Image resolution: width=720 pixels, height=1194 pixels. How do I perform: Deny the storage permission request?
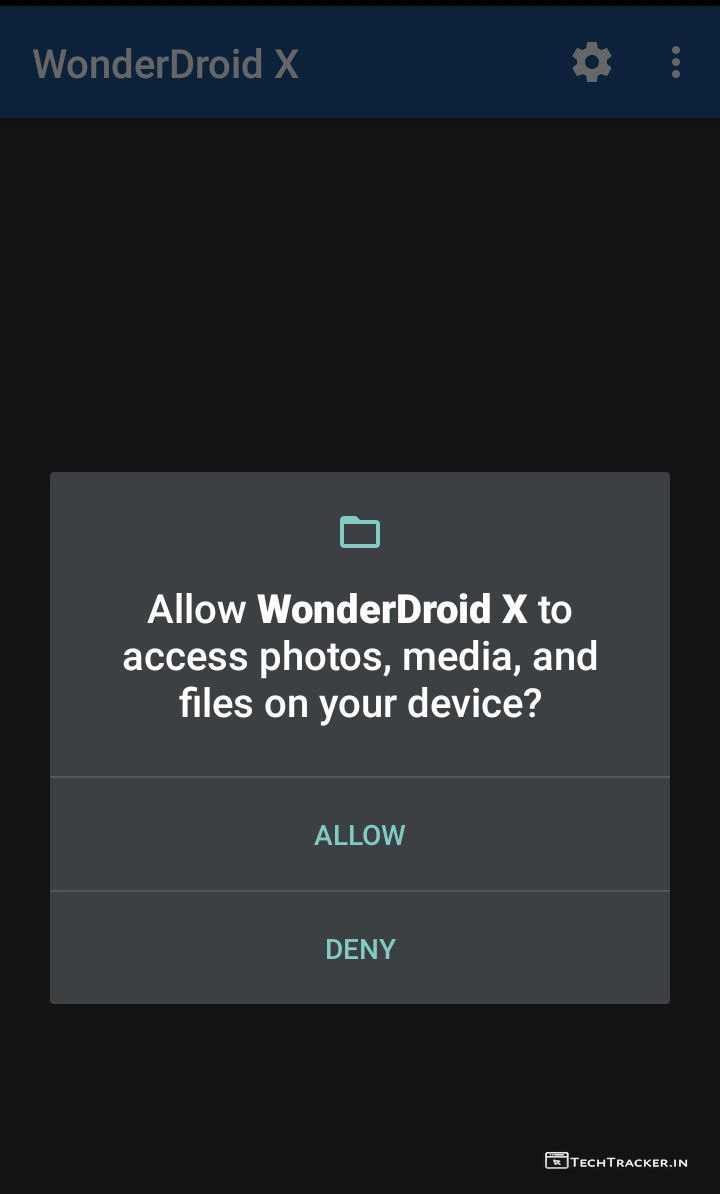360,948
